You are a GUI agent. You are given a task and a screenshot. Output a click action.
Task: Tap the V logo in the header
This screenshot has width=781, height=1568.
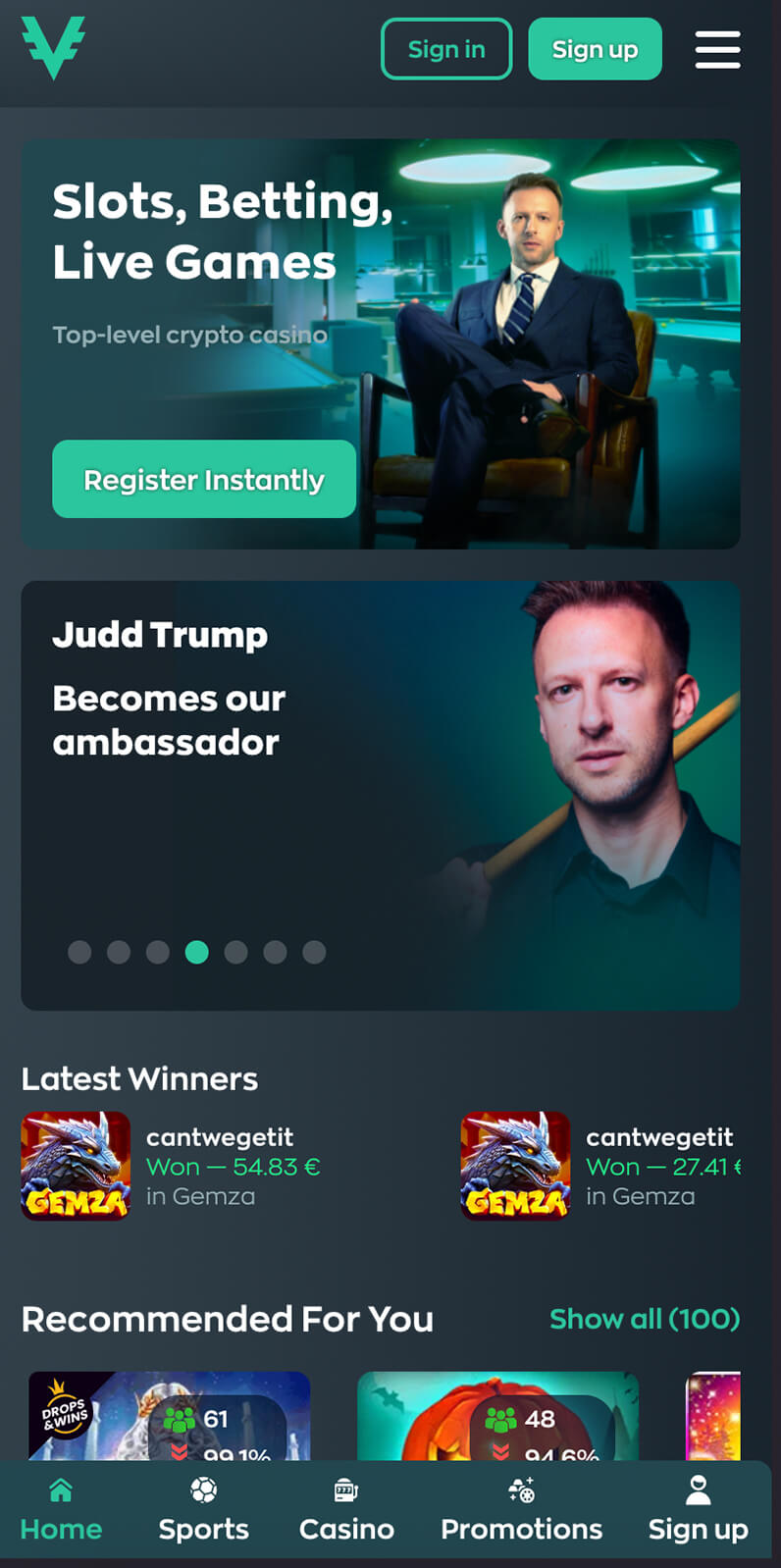(x=53, y=47)
